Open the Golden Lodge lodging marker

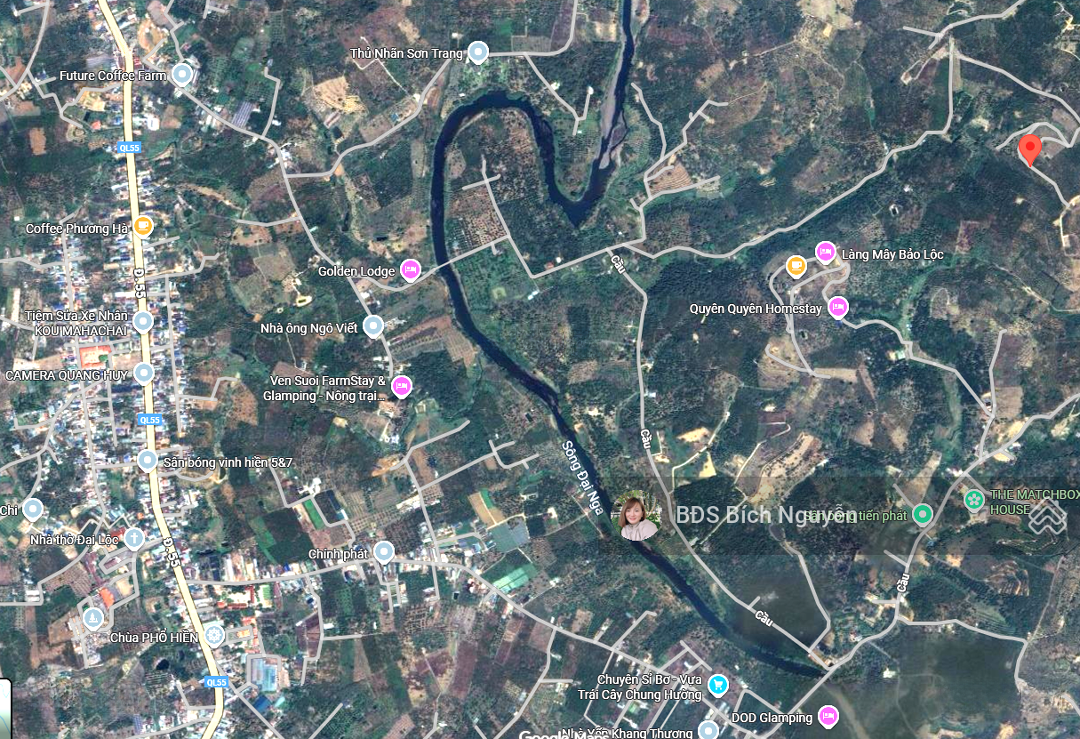[x=409, y=270]
